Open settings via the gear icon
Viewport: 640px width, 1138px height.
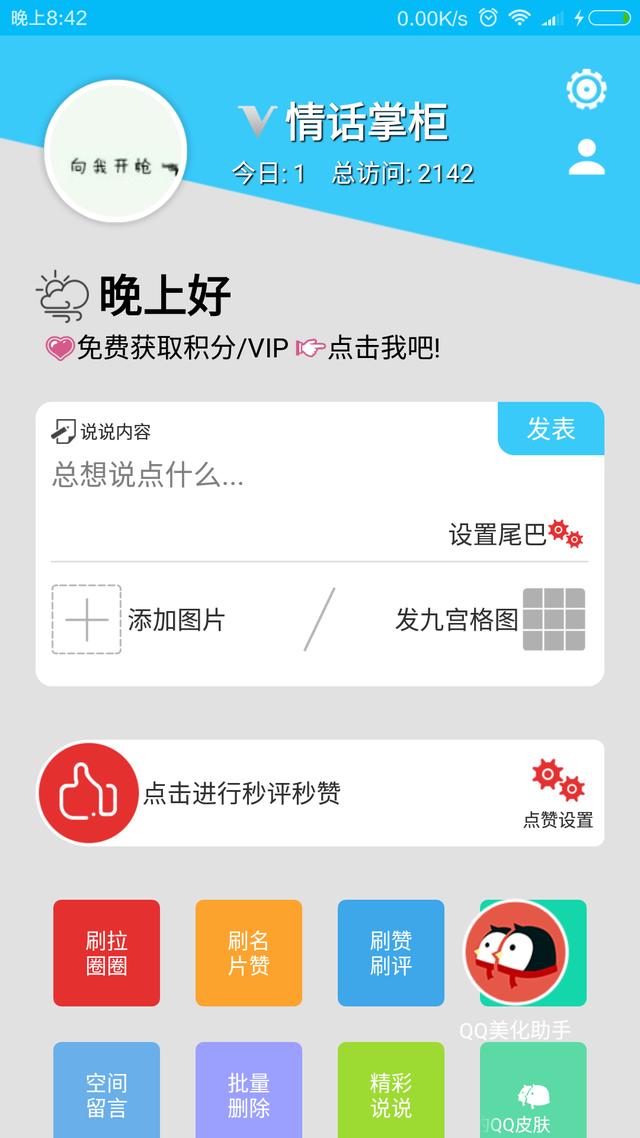coord(586,89)
